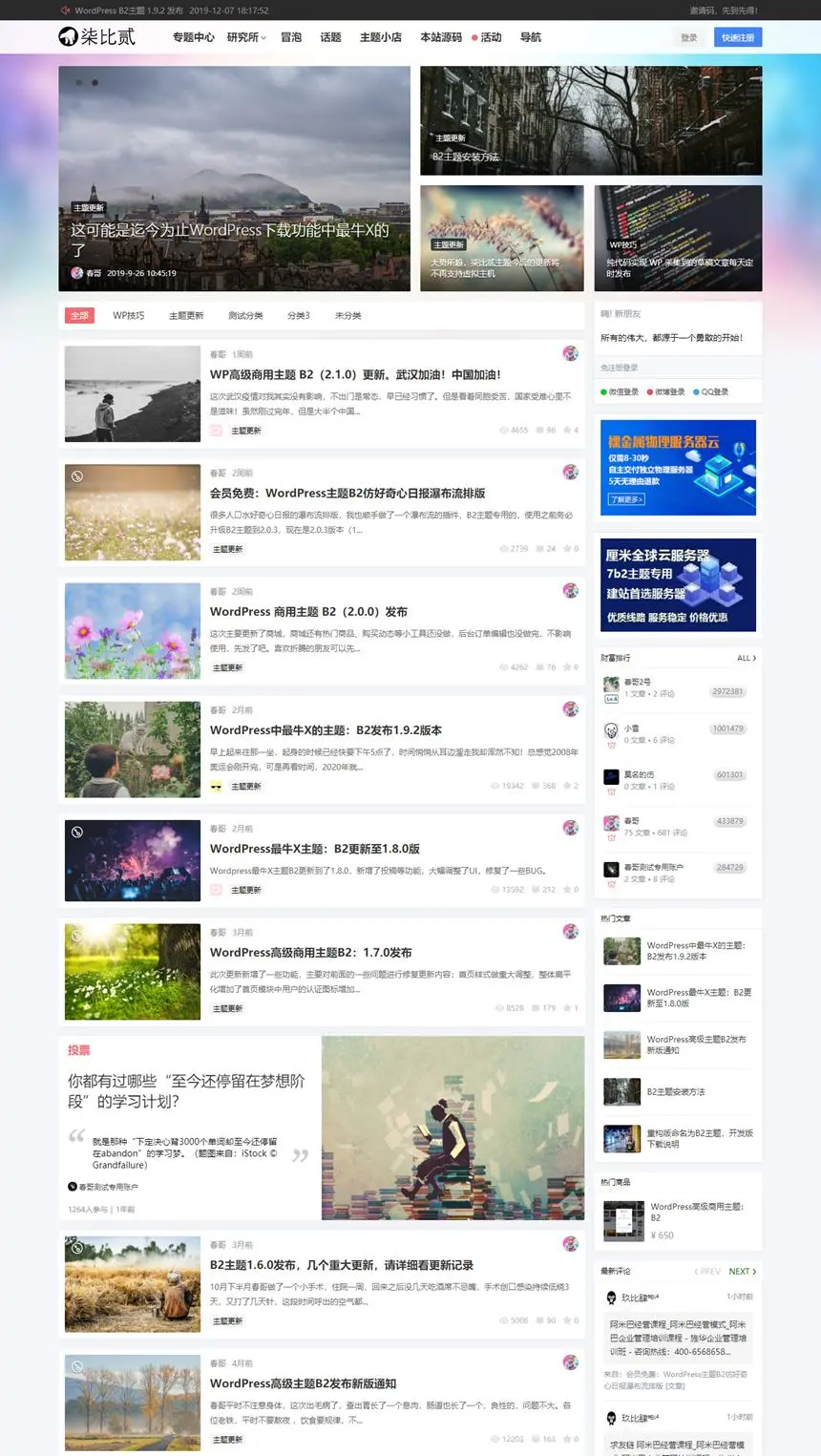Choose 微信登录 quick login
The image size is (821, 1456).
coord(621,392)
